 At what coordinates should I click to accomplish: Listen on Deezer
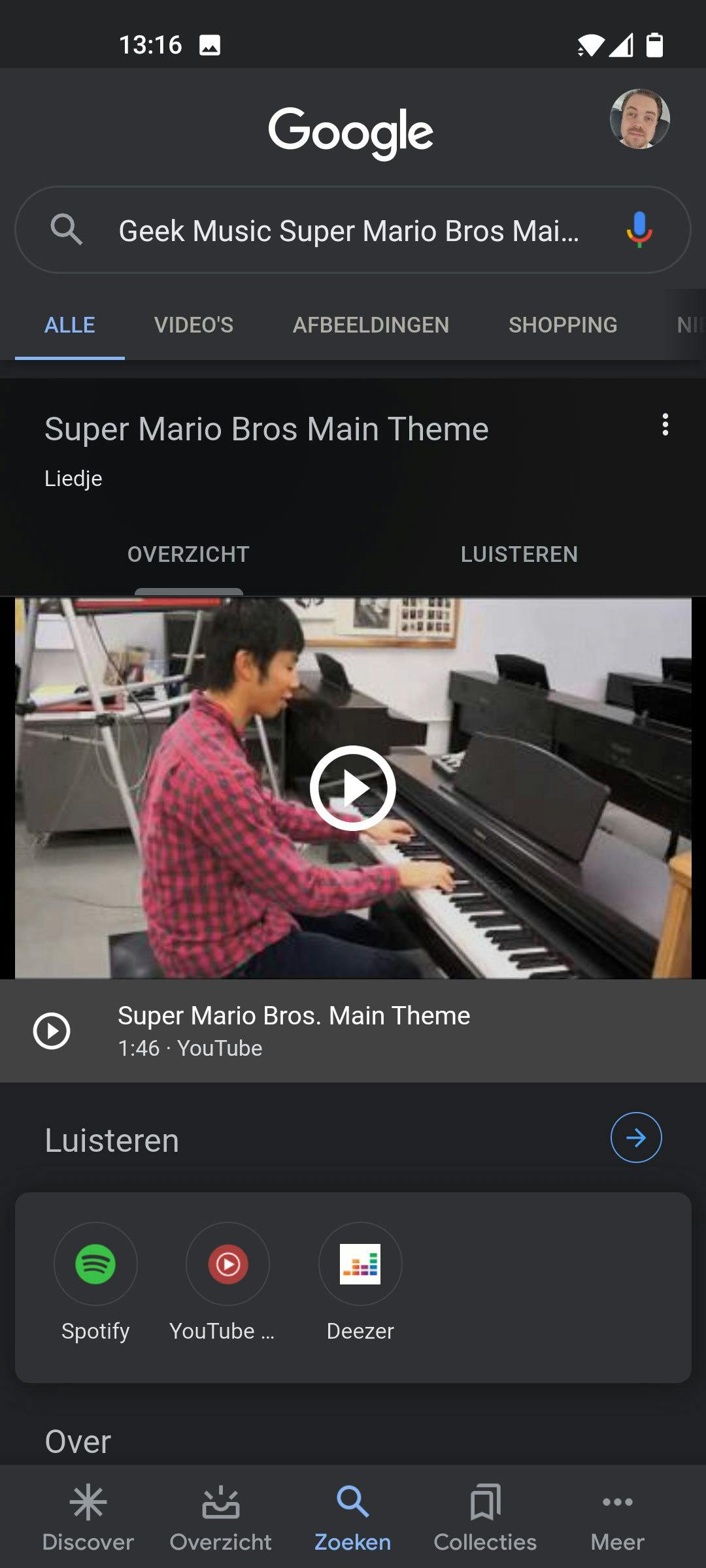coord(360,1265)
